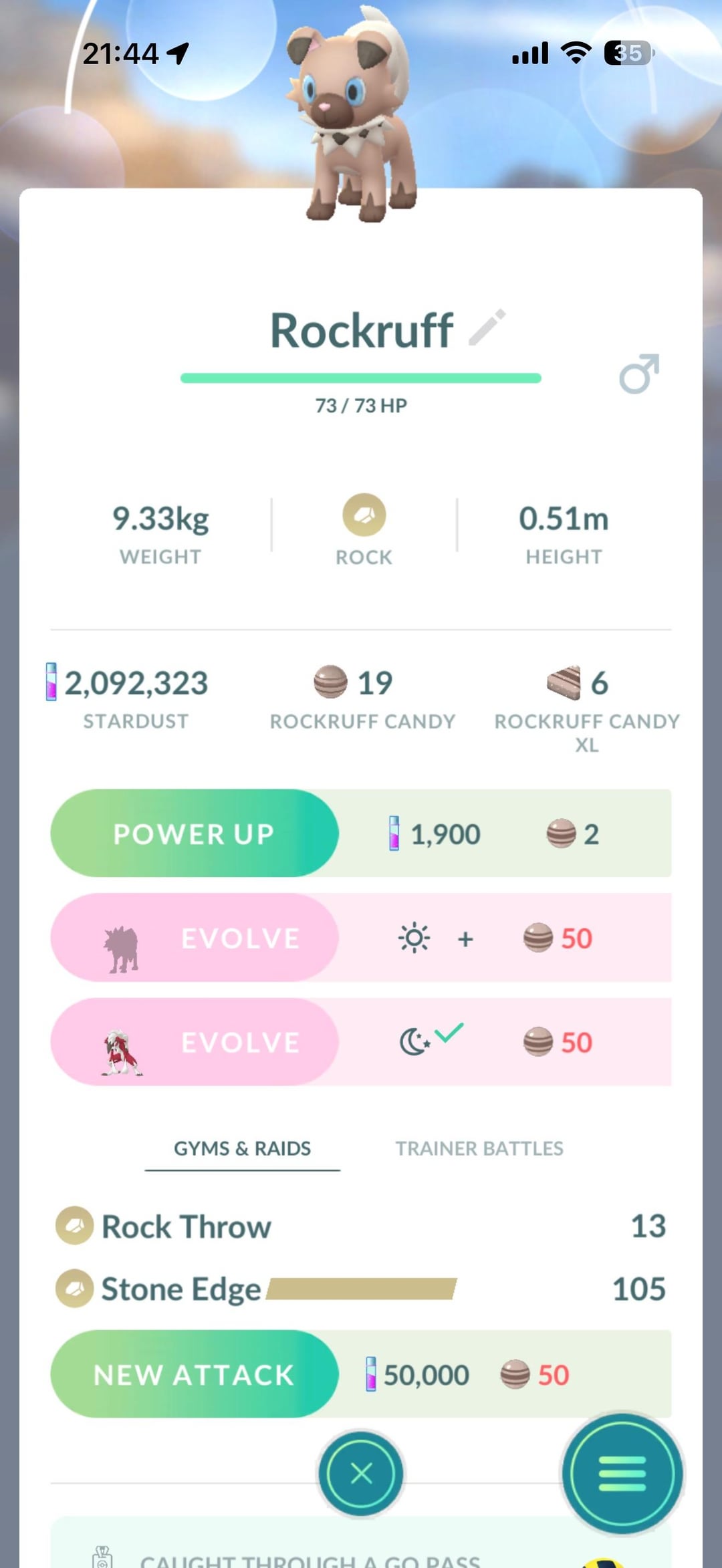Image resolution: width=722 pixels, height=1568 pixels.
Task: Unlock a New Attack for 50,000 stardust
Action: 195,1374
